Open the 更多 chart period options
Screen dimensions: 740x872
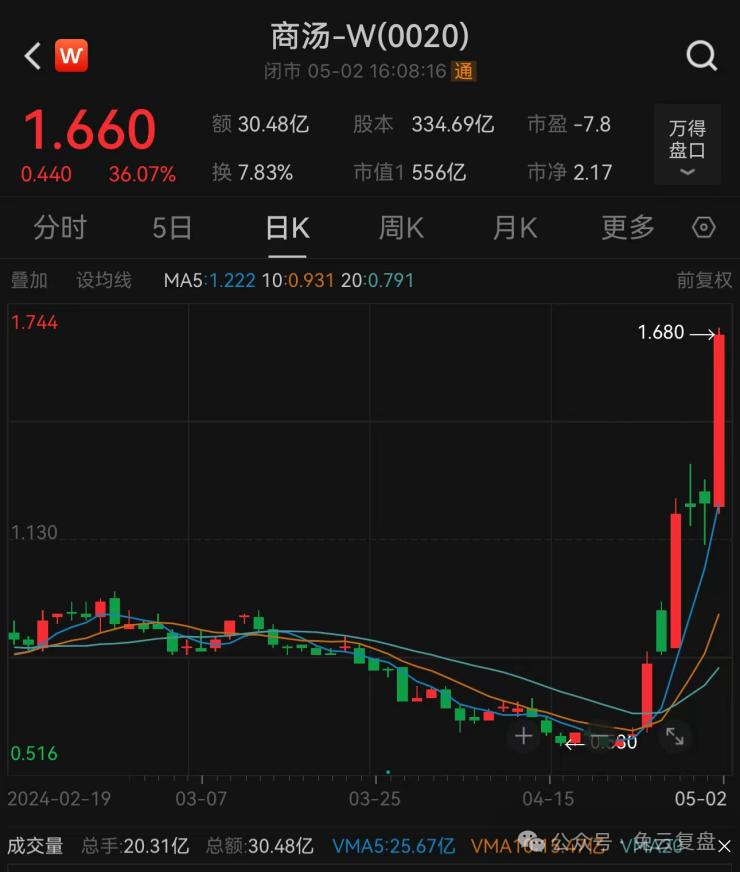tap(628, 228)
